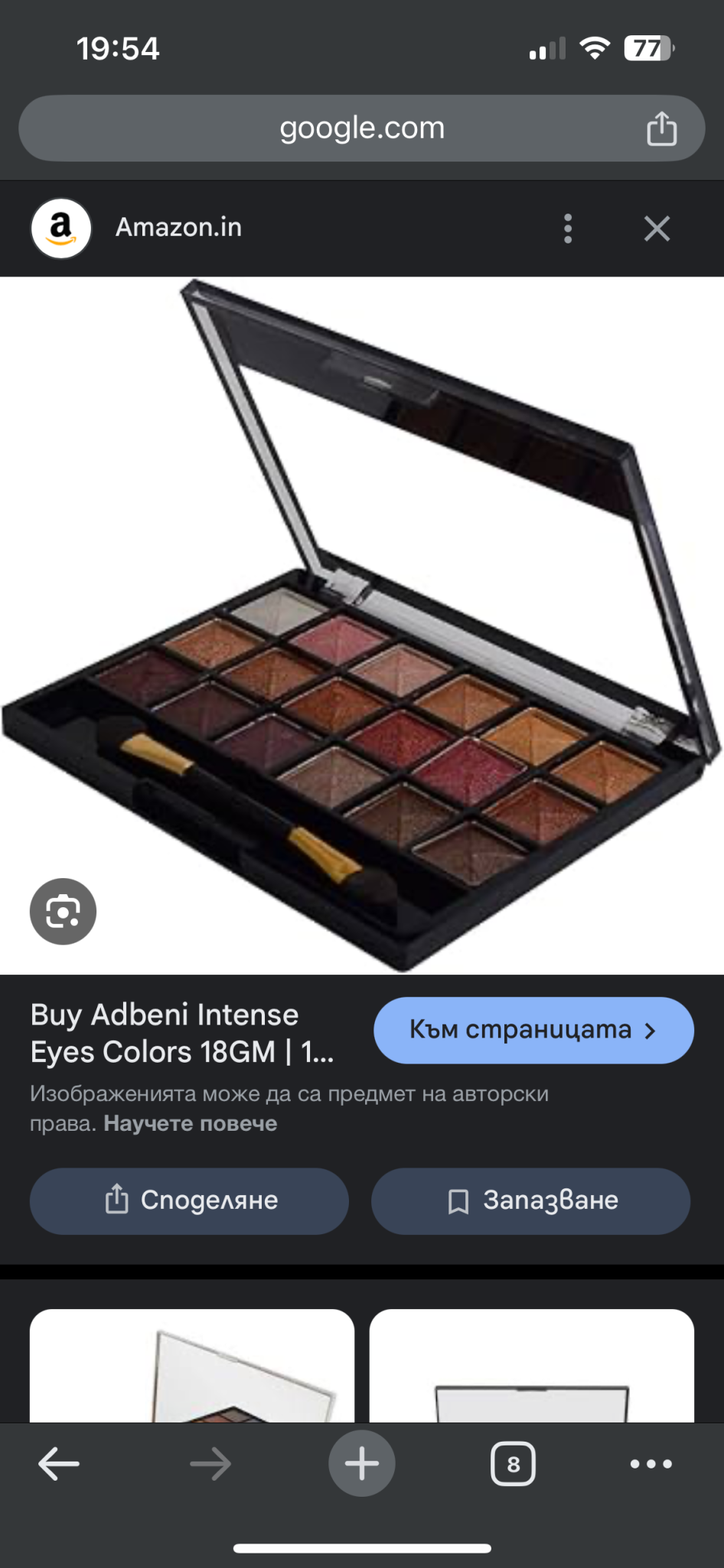Open the browser's three-dot menu

click(651, 1464)
